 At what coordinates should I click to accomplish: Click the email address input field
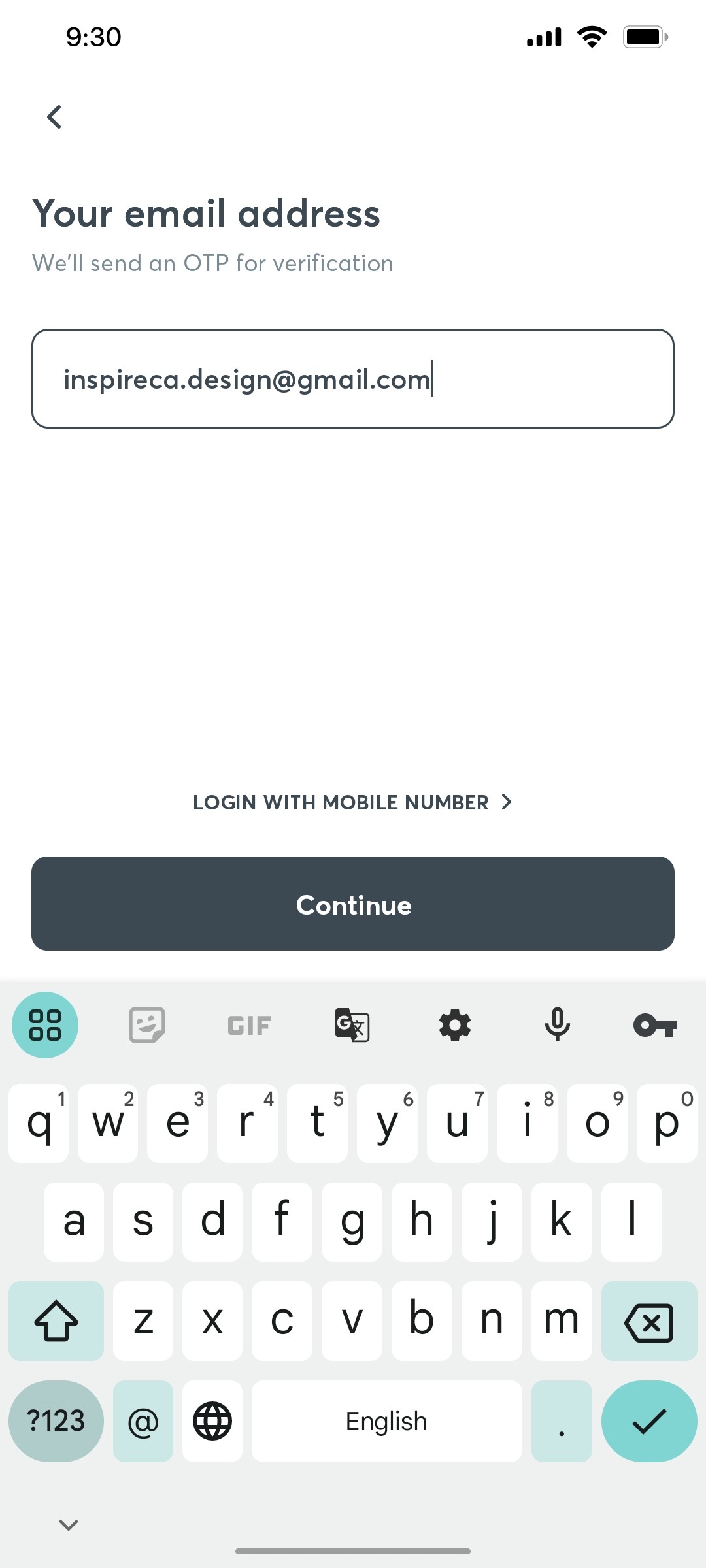click(x=353, y=378)
